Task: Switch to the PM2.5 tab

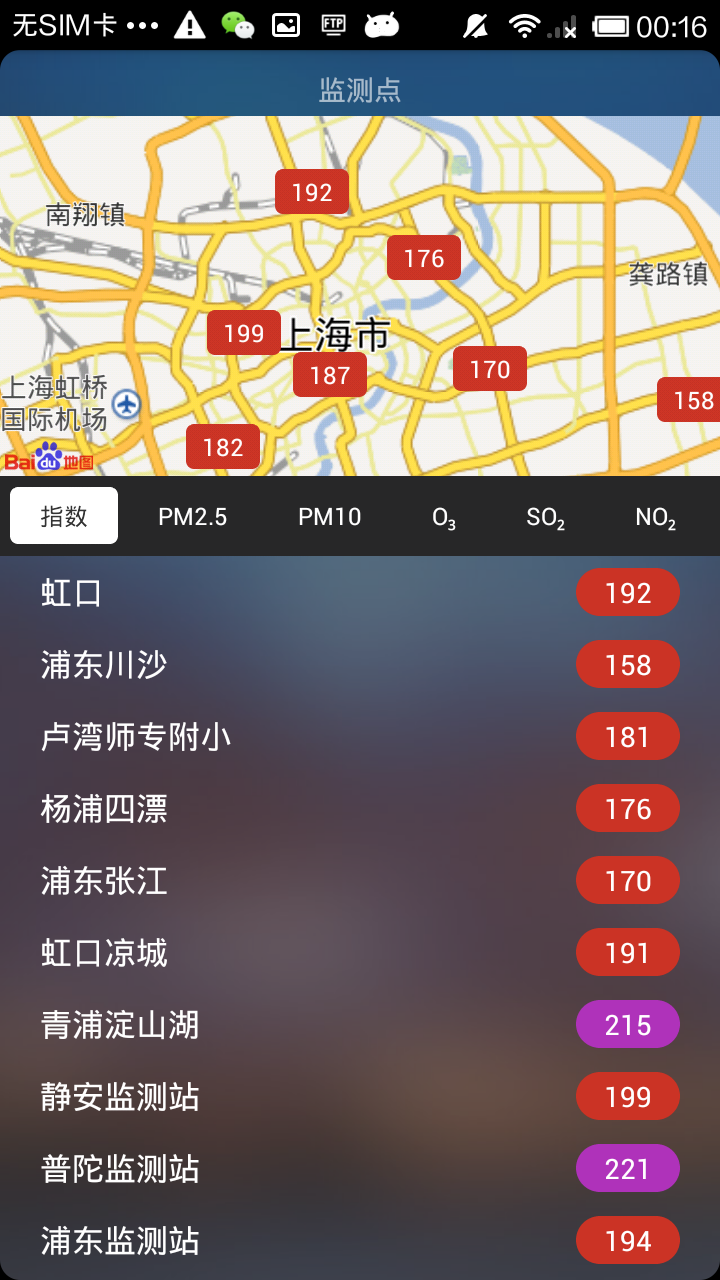Action: click(x=192, y=516)
